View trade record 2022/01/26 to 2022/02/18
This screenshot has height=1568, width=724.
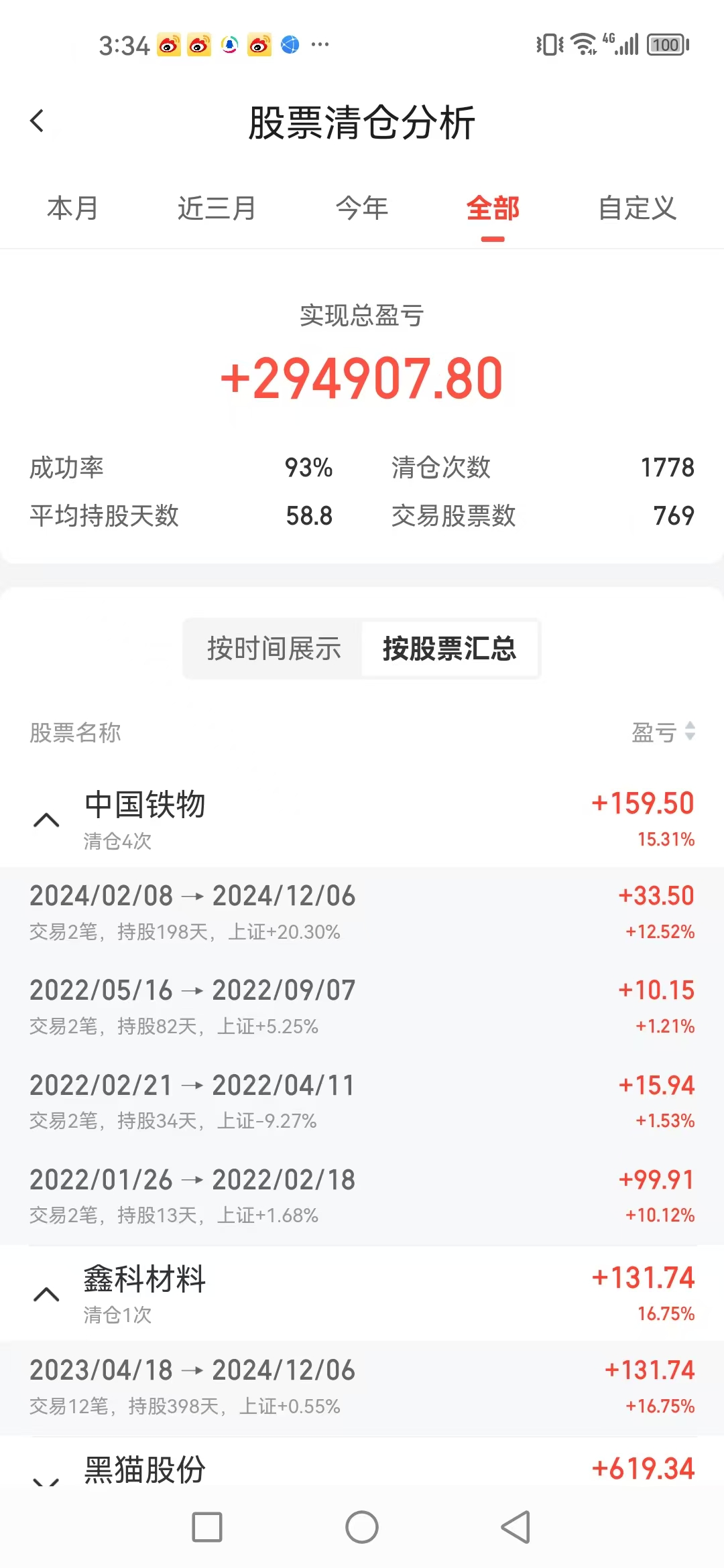362,1196
